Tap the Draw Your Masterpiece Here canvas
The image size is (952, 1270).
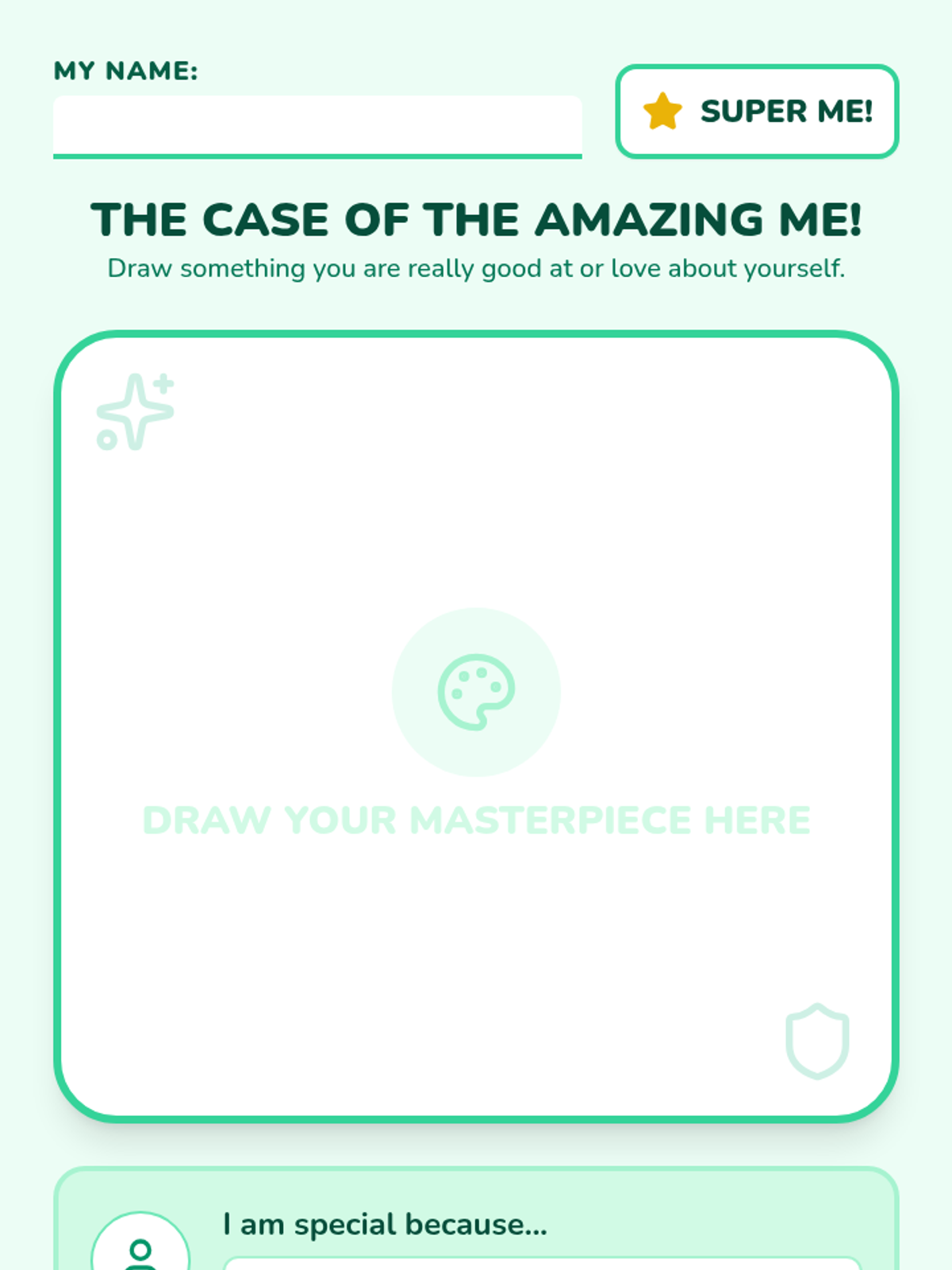[x=476, y=726]
